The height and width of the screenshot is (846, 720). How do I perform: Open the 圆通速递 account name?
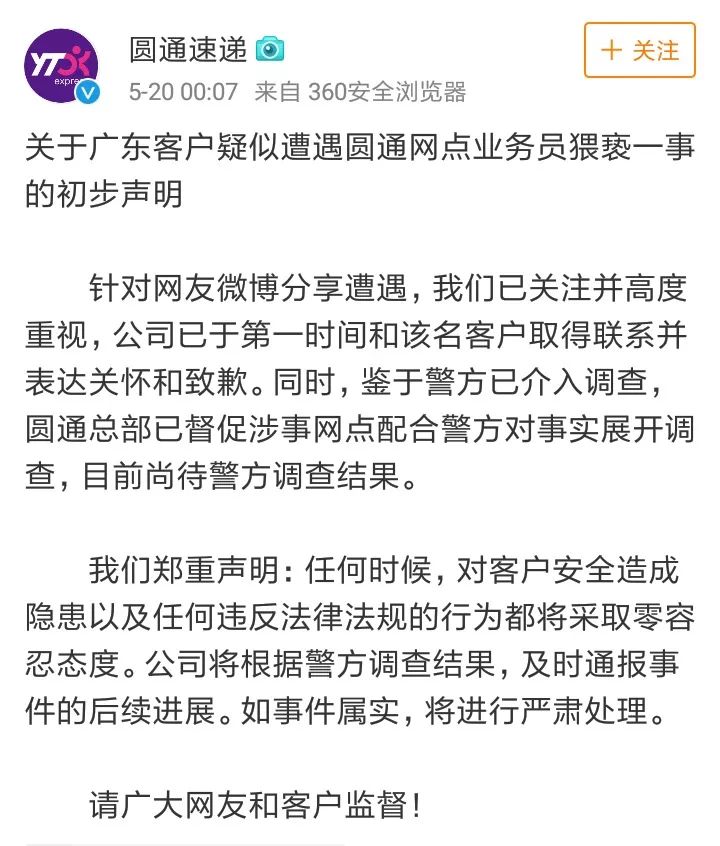tap(188, 50)
